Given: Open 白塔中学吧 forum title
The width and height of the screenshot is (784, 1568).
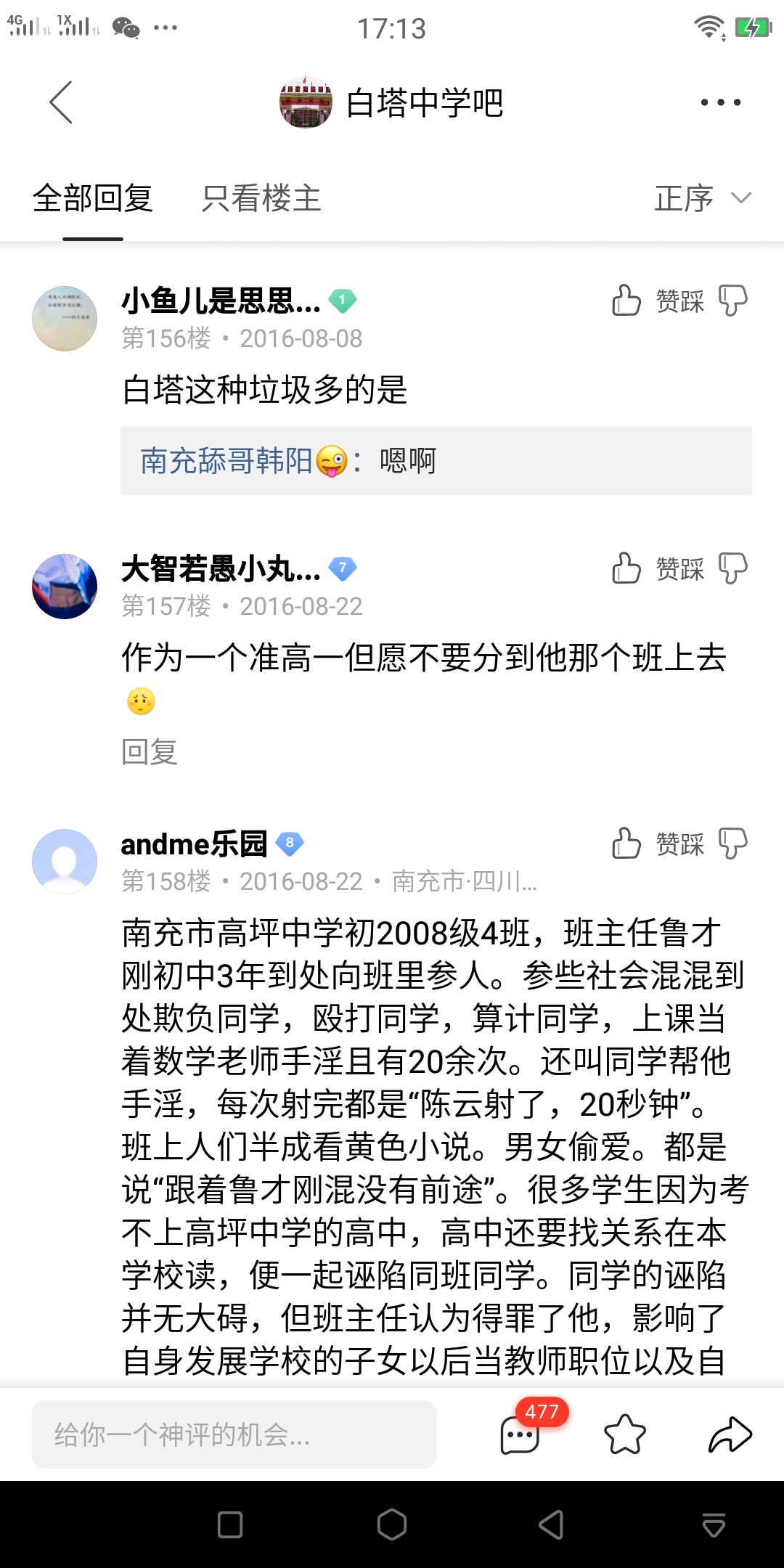Looking at the screenshot, I should (423, 102).
